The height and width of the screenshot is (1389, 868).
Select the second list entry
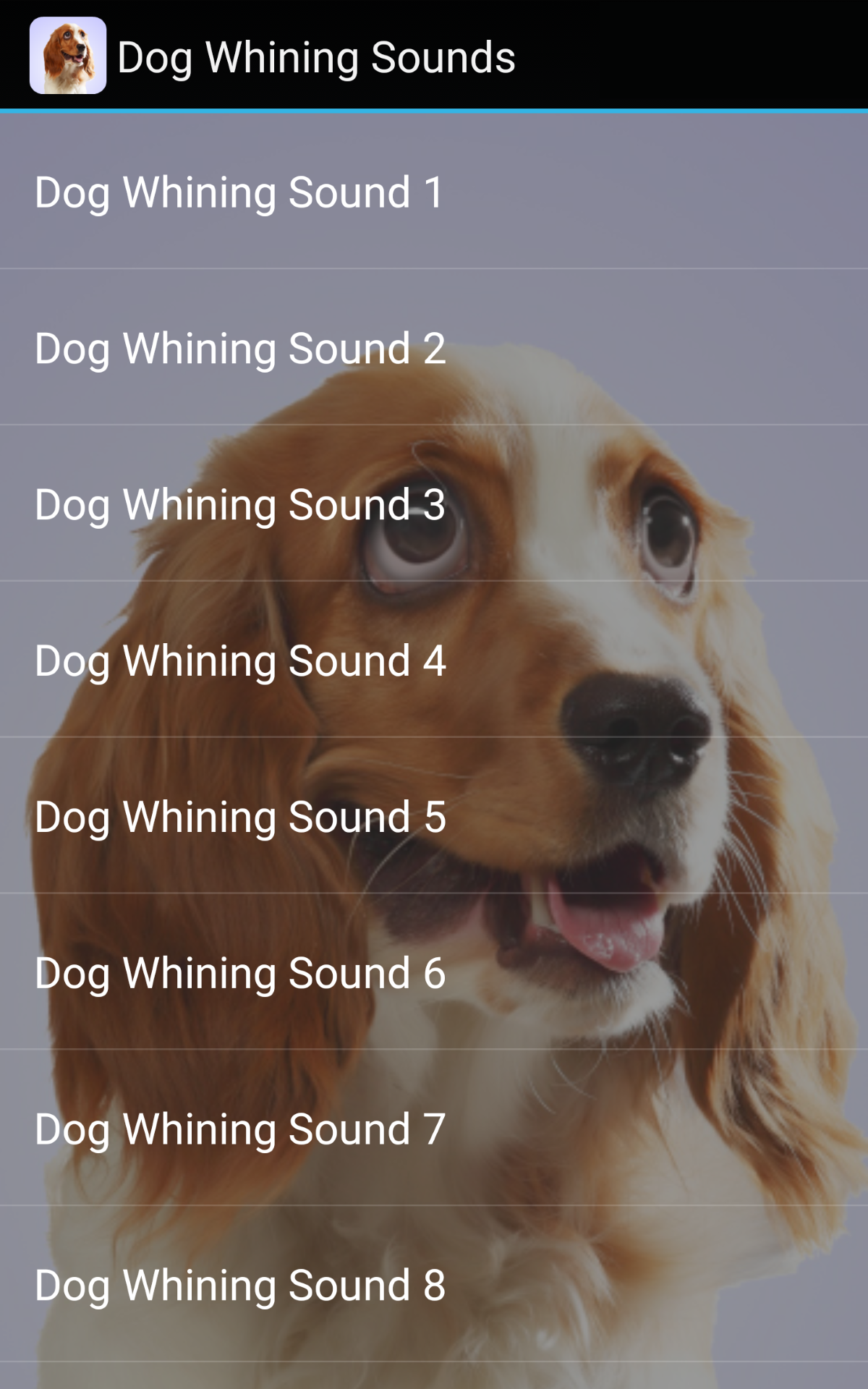pos(239,349)
